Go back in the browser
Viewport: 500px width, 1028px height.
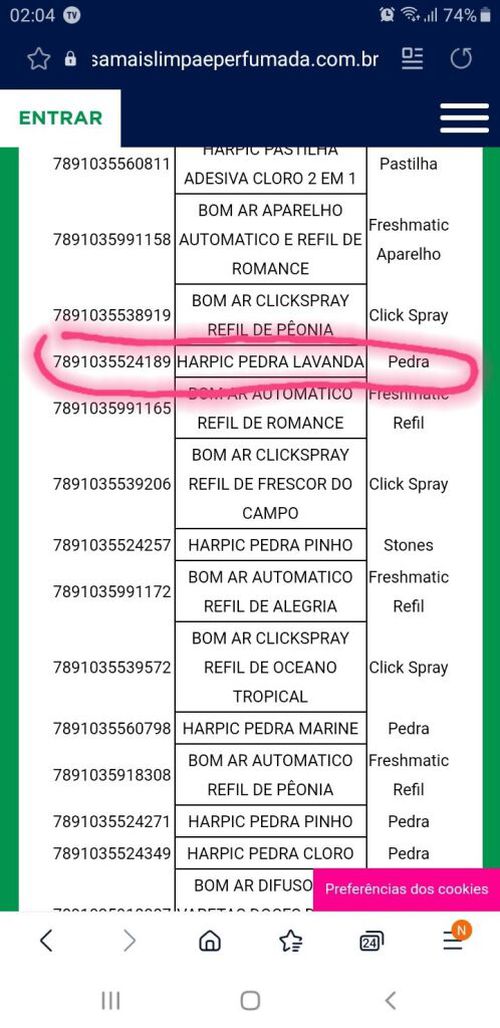(x=46, y=941)
